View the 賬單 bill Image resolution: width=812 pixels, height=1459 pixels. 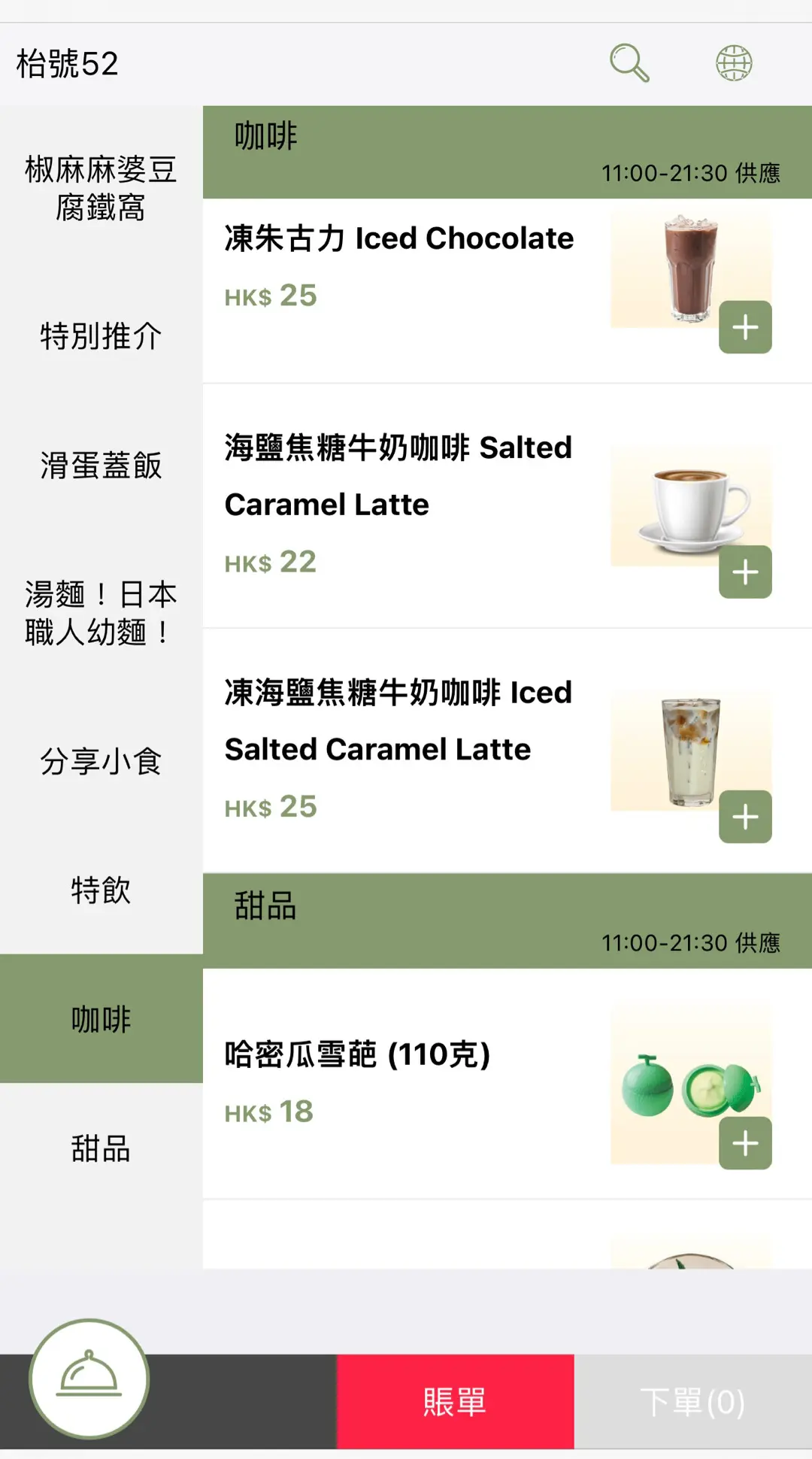455,1402
